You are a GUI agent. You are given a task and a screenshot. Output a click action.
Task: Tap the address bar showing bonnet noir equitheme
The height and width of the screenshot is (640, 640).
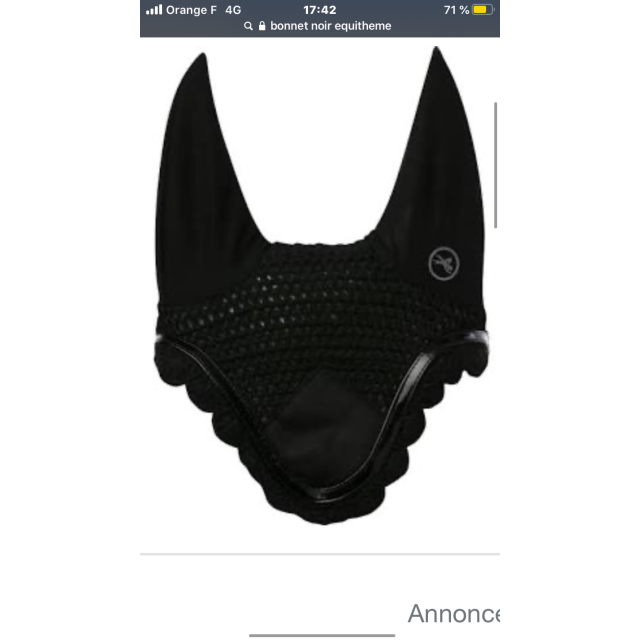click(320, 26)
